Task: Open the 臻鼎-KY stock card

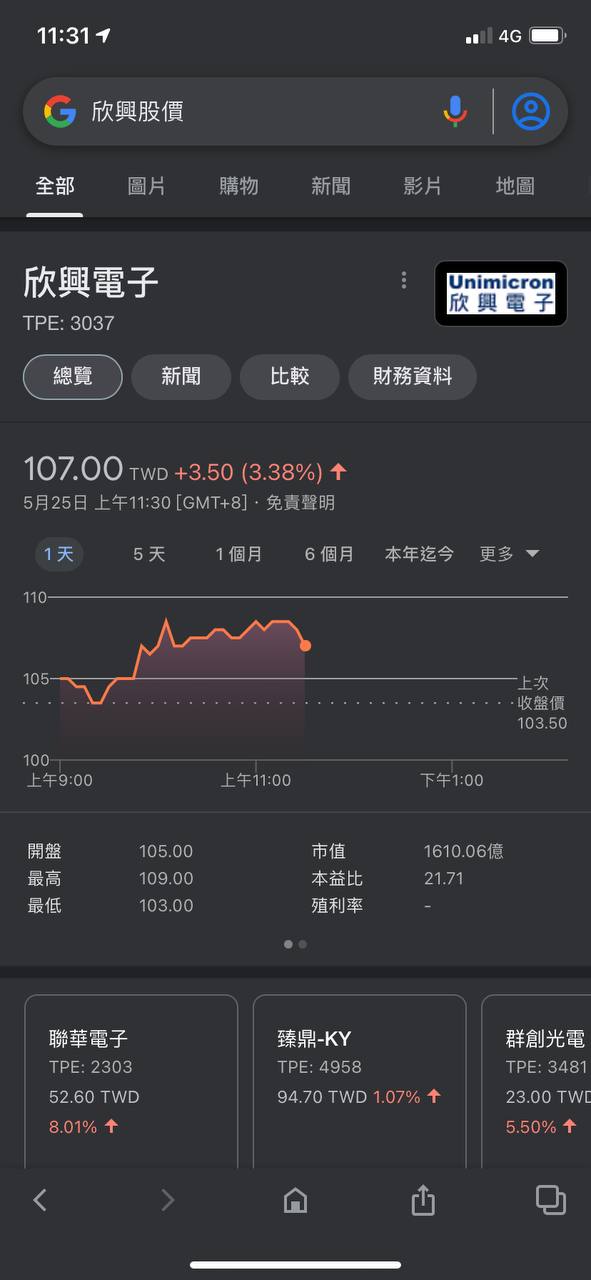Action: [x=359, y=1082]
